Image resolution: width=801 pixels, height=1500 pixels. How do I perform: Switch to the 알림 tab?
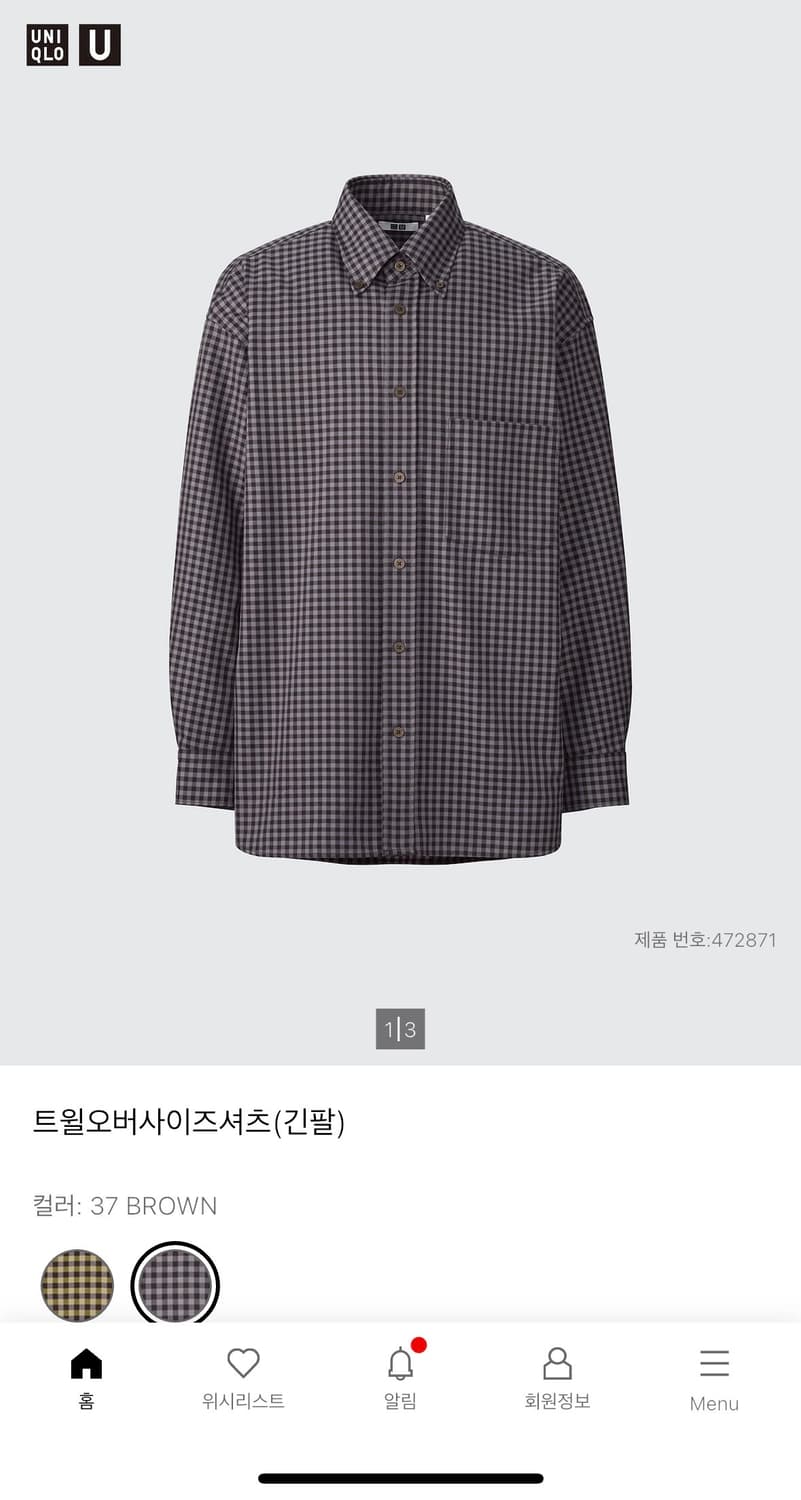[400, 1402]
